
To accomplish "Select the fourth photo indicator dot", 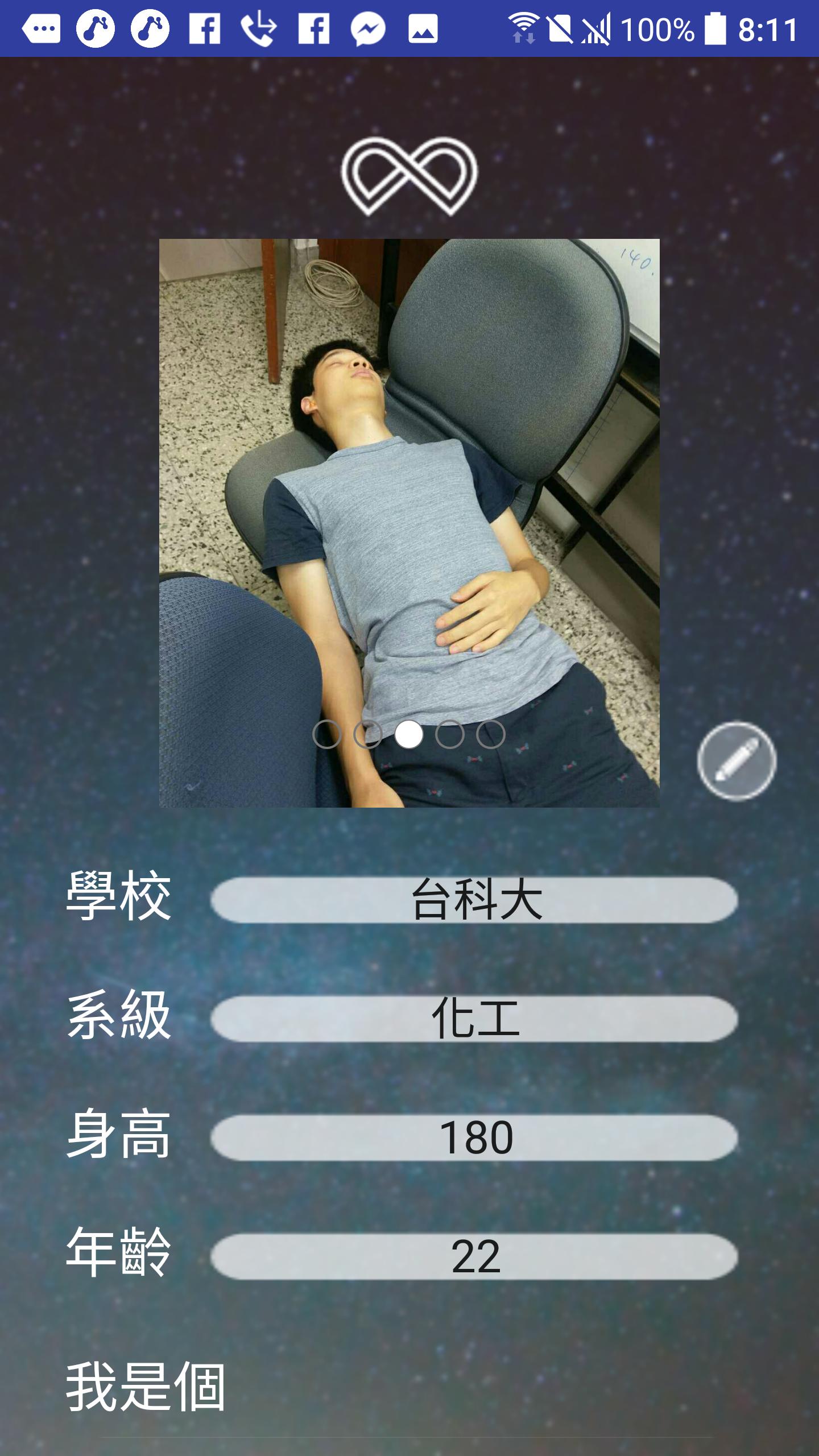I will point(450,734).
